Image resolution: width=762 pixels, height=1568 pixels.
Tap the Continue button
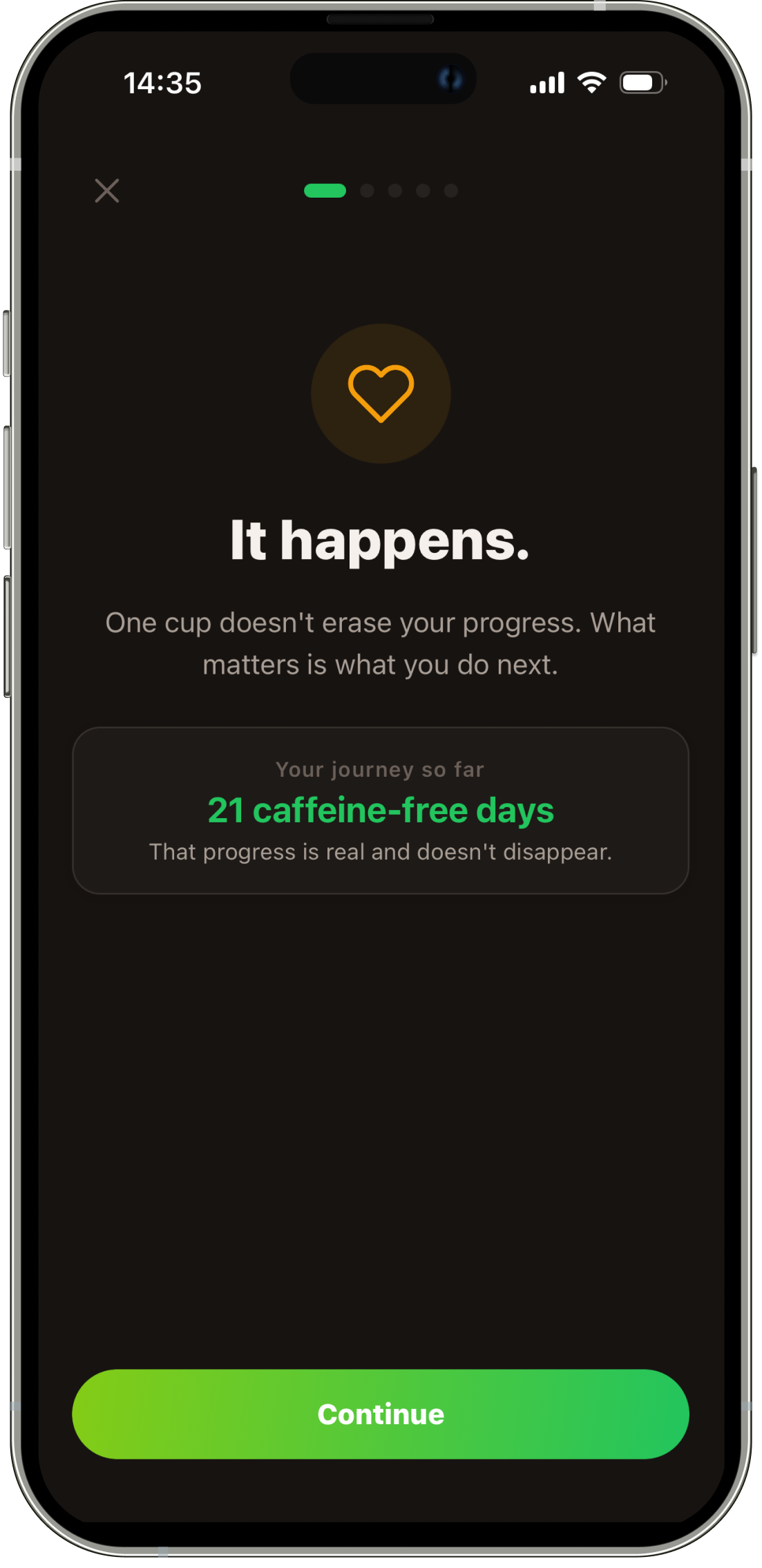coord(380,1413)
